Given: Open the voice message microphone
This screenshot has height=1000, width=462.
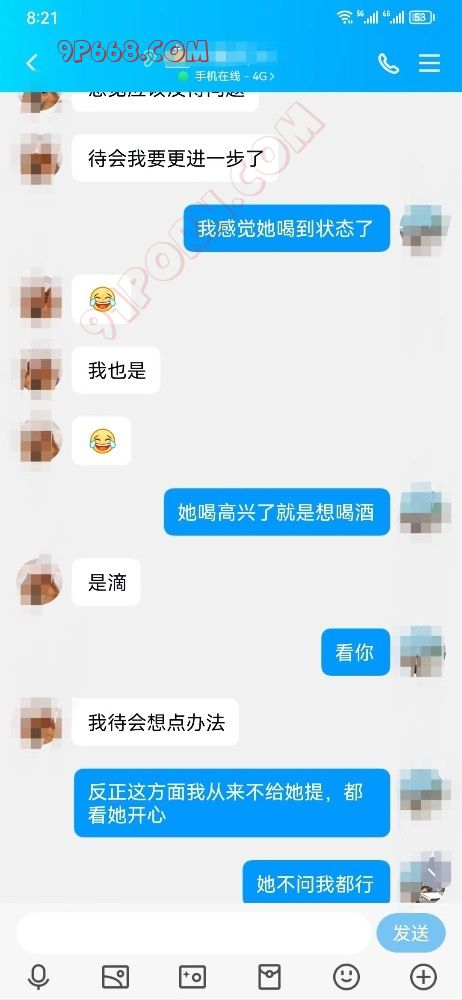Looking at the screenshot, I should pos(39,976).
